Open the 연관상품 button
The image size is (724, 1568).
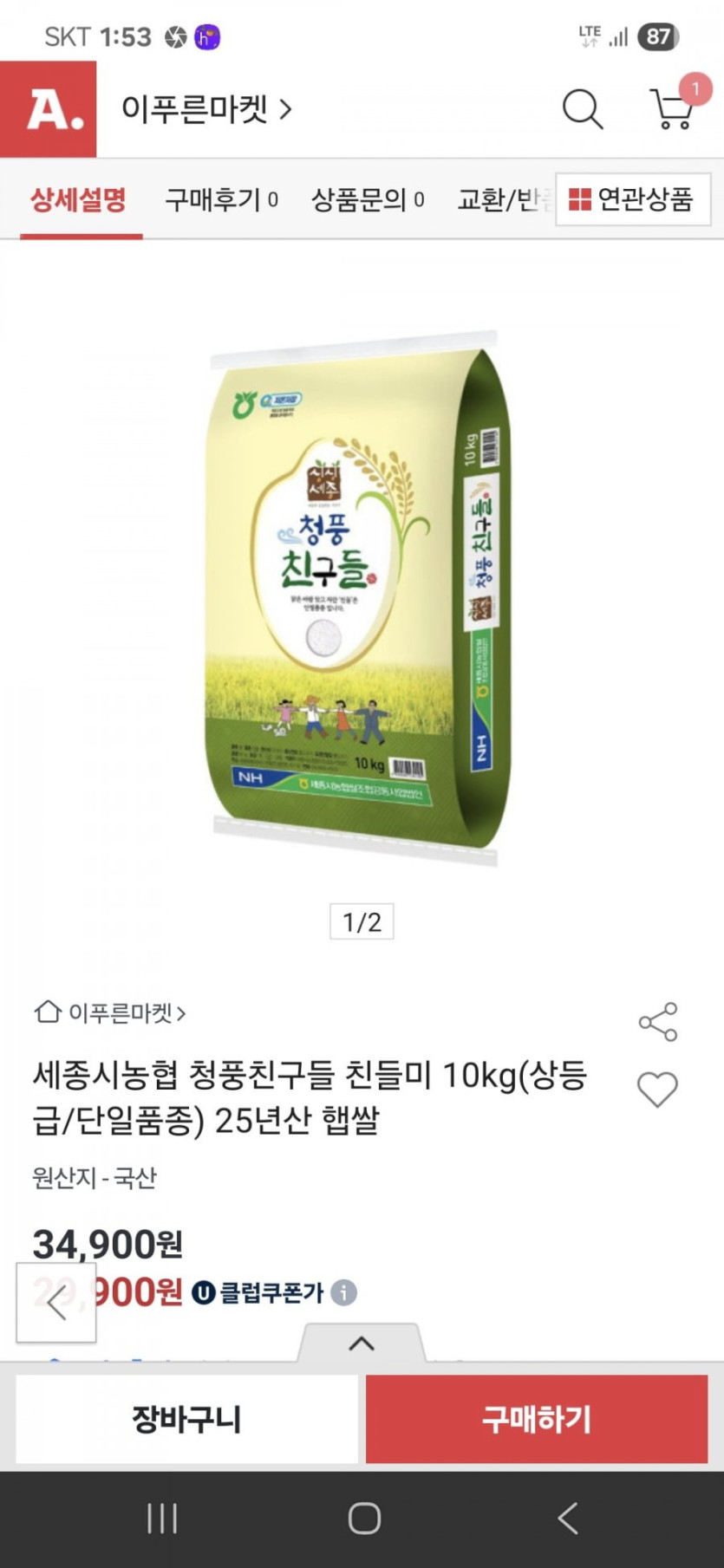632,200
